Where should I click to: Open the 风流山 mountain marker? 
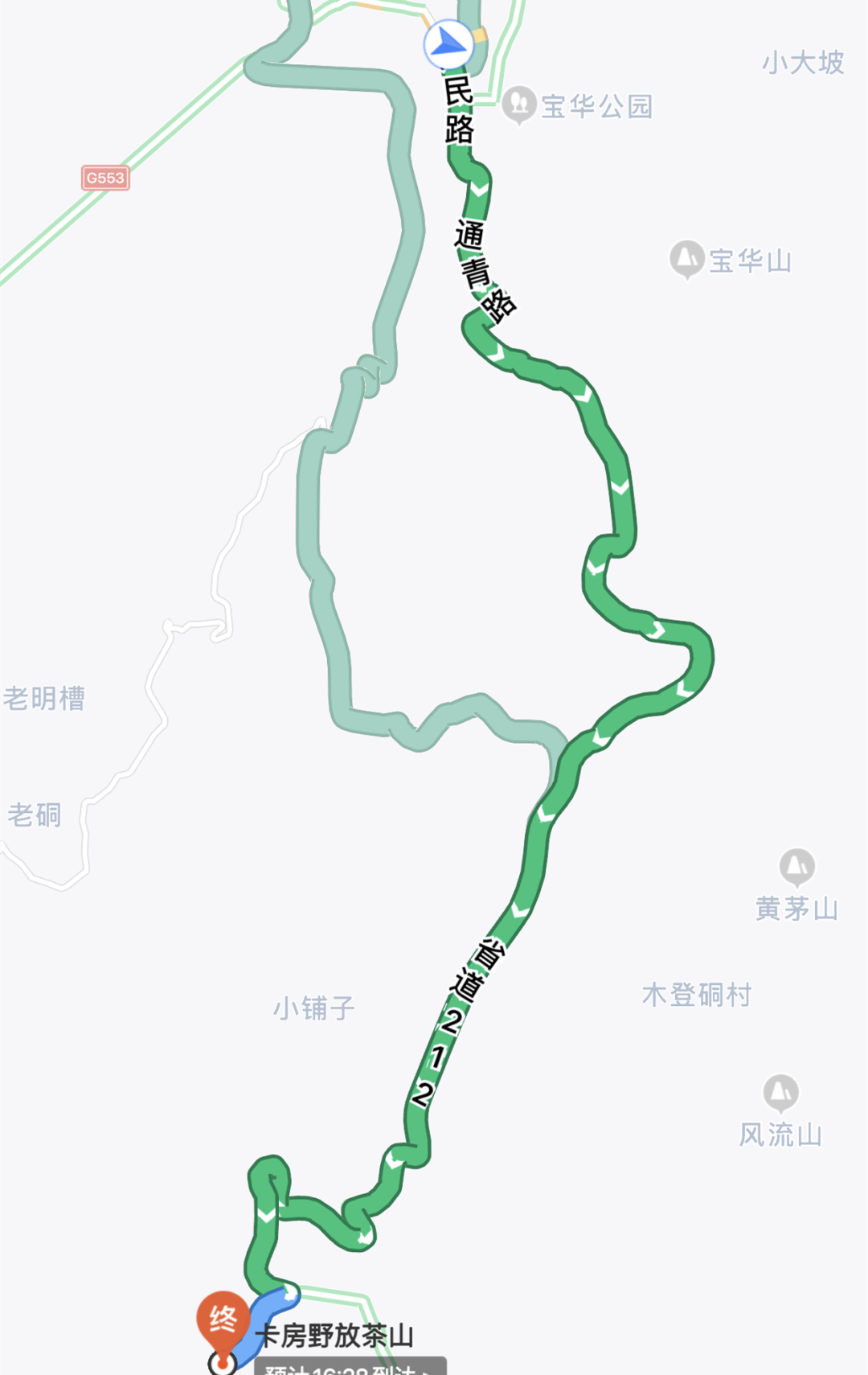tap(780, 1093)
